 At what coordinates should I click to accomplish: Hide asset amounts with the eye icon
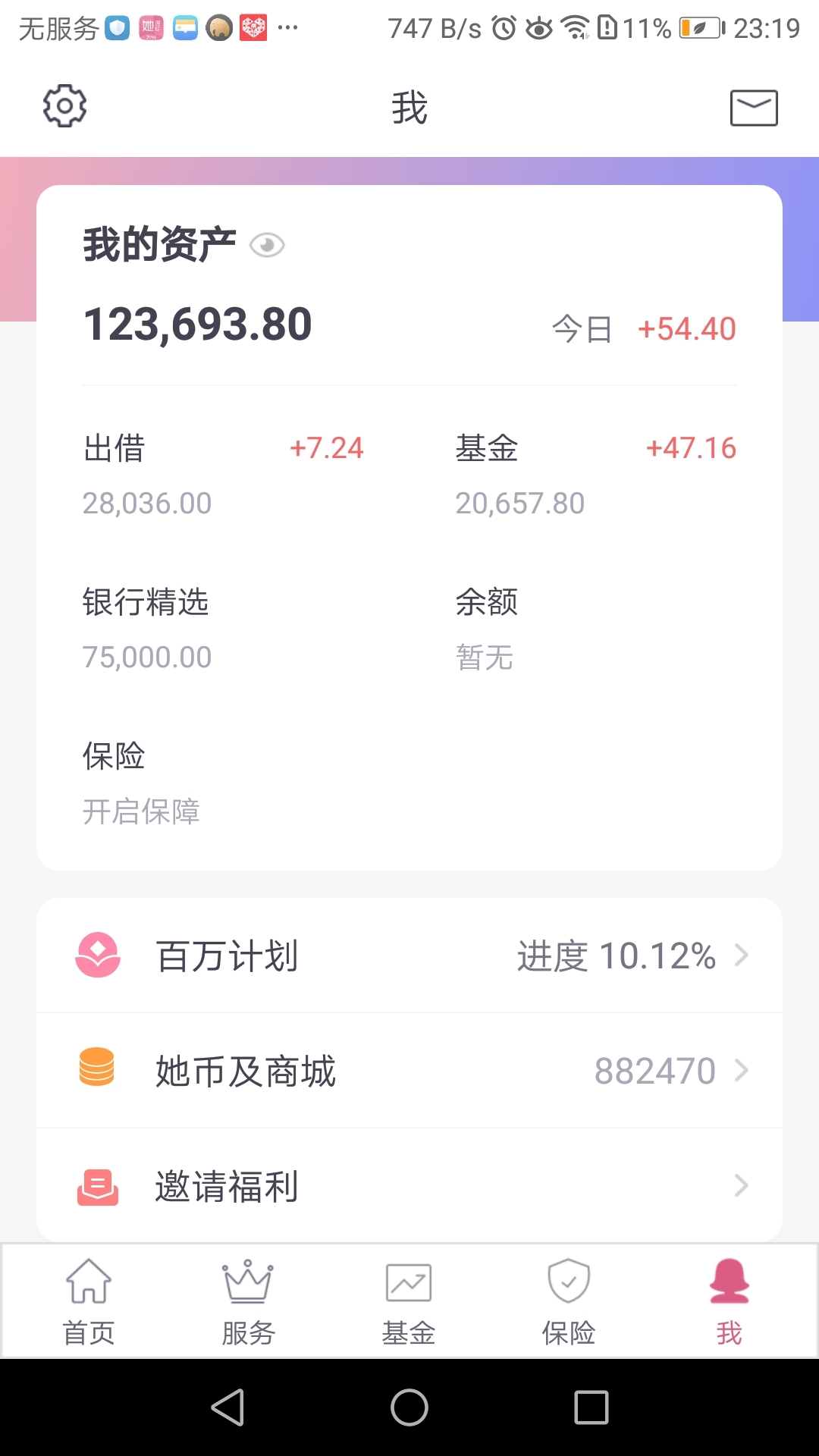click(267, 246)
